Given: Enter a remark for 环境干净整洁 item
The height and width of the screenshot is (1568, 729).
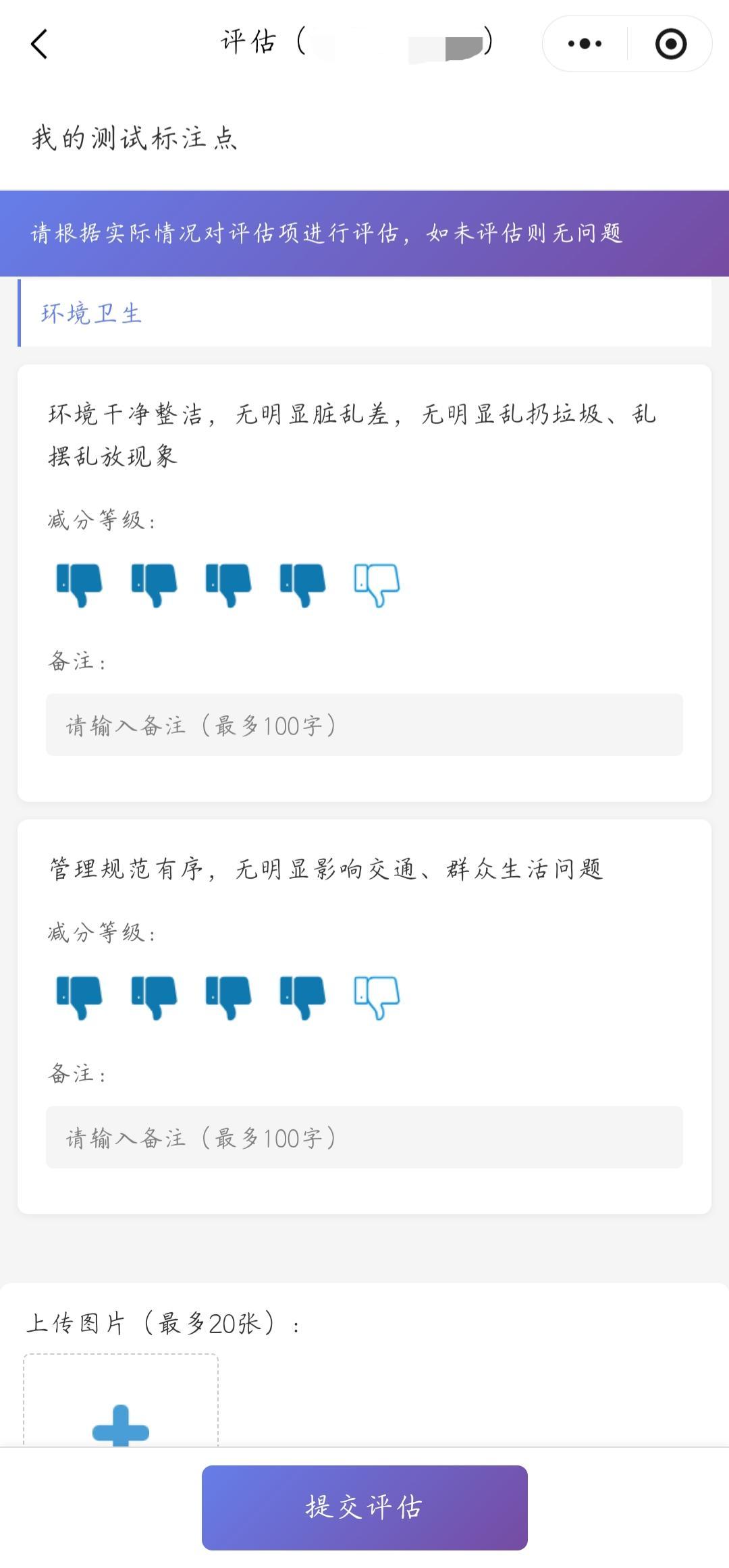Looking at the screenshot, I should [x=364, y=725].
